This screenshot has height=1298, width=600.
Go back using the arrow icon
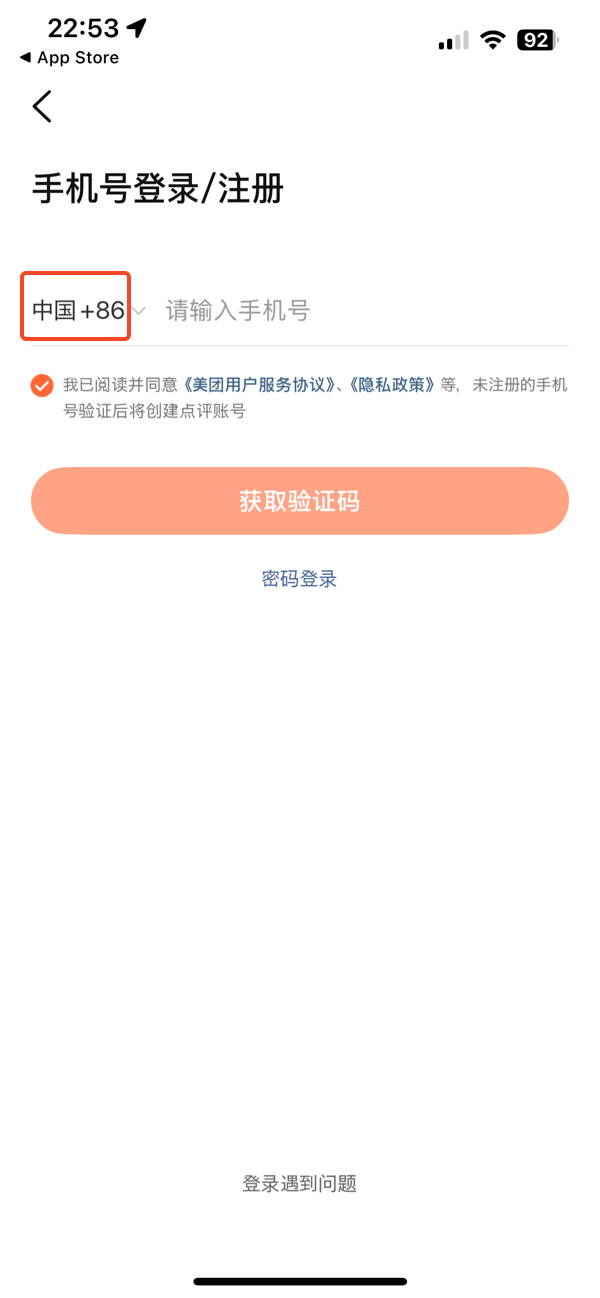42,106
